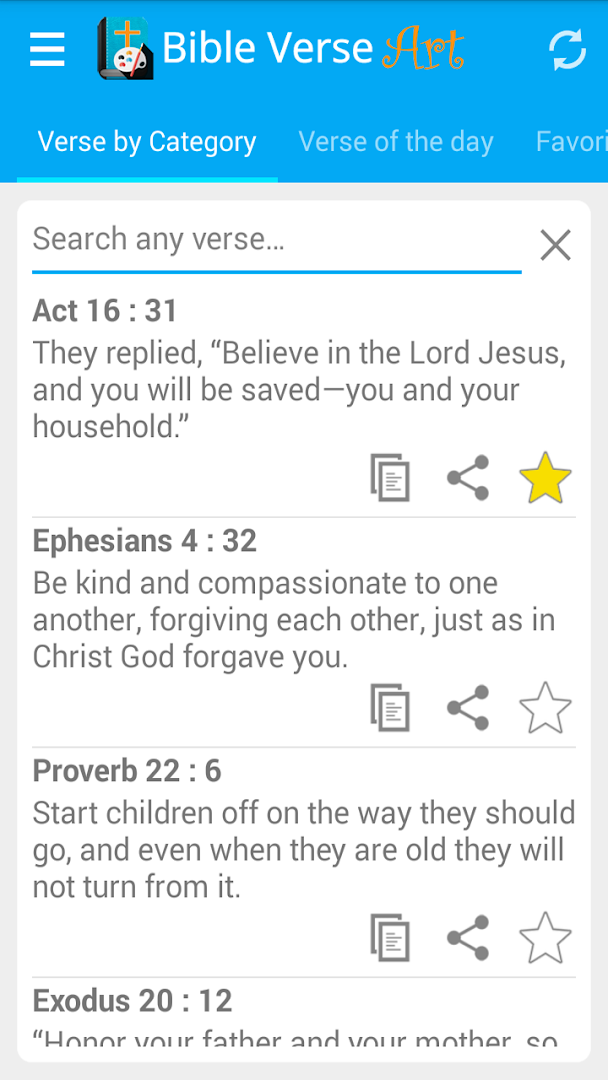Select the Verse by Category tab
Image resolution: width=608 pixels, height=1080 pixels.
point(147,142)
